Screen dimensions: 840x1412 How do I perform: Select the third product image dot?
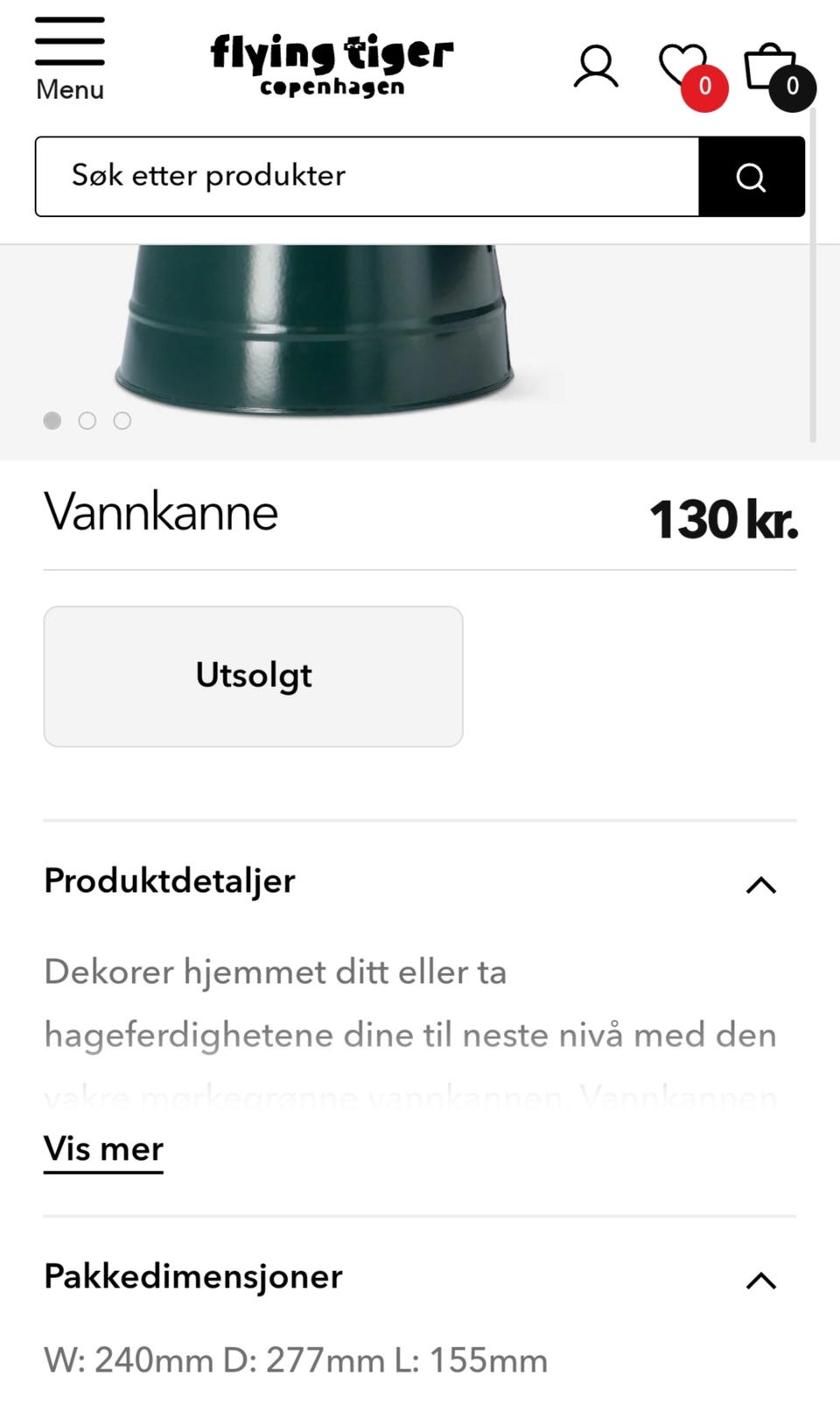pyautogui.click(x=122, y=421)
